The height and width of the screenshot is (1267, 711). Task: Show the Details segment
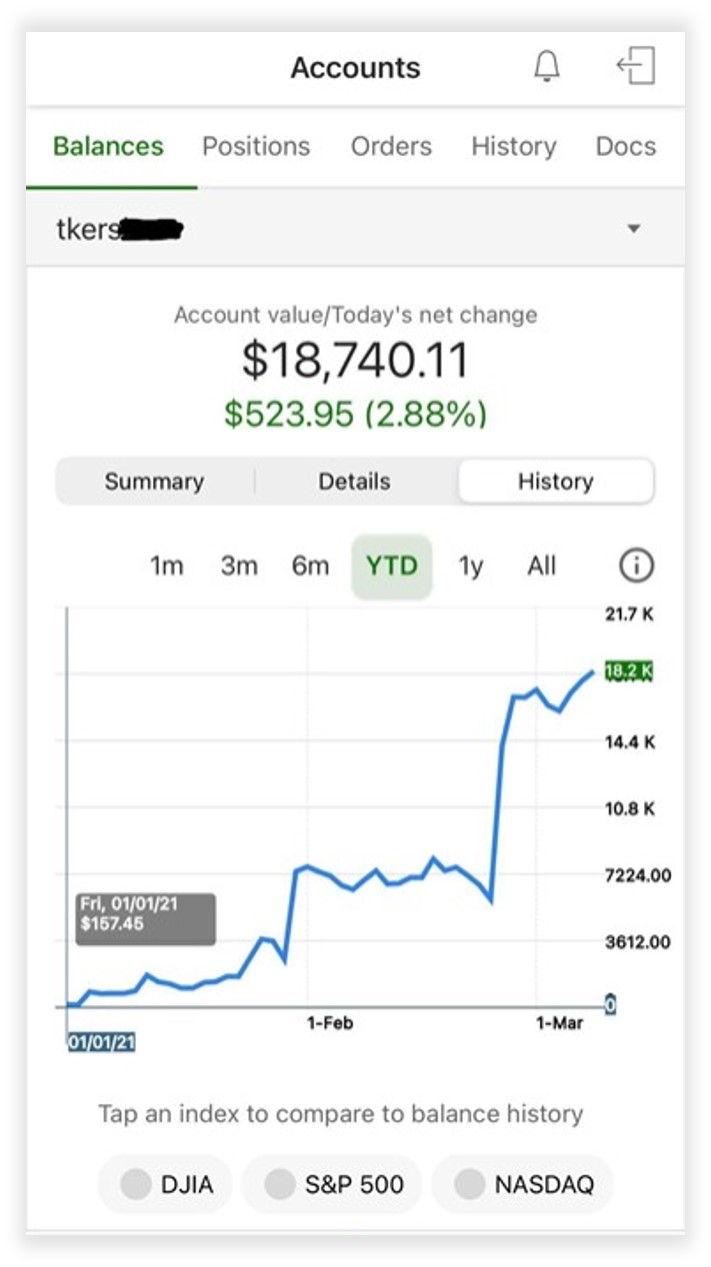pos(354,481)
